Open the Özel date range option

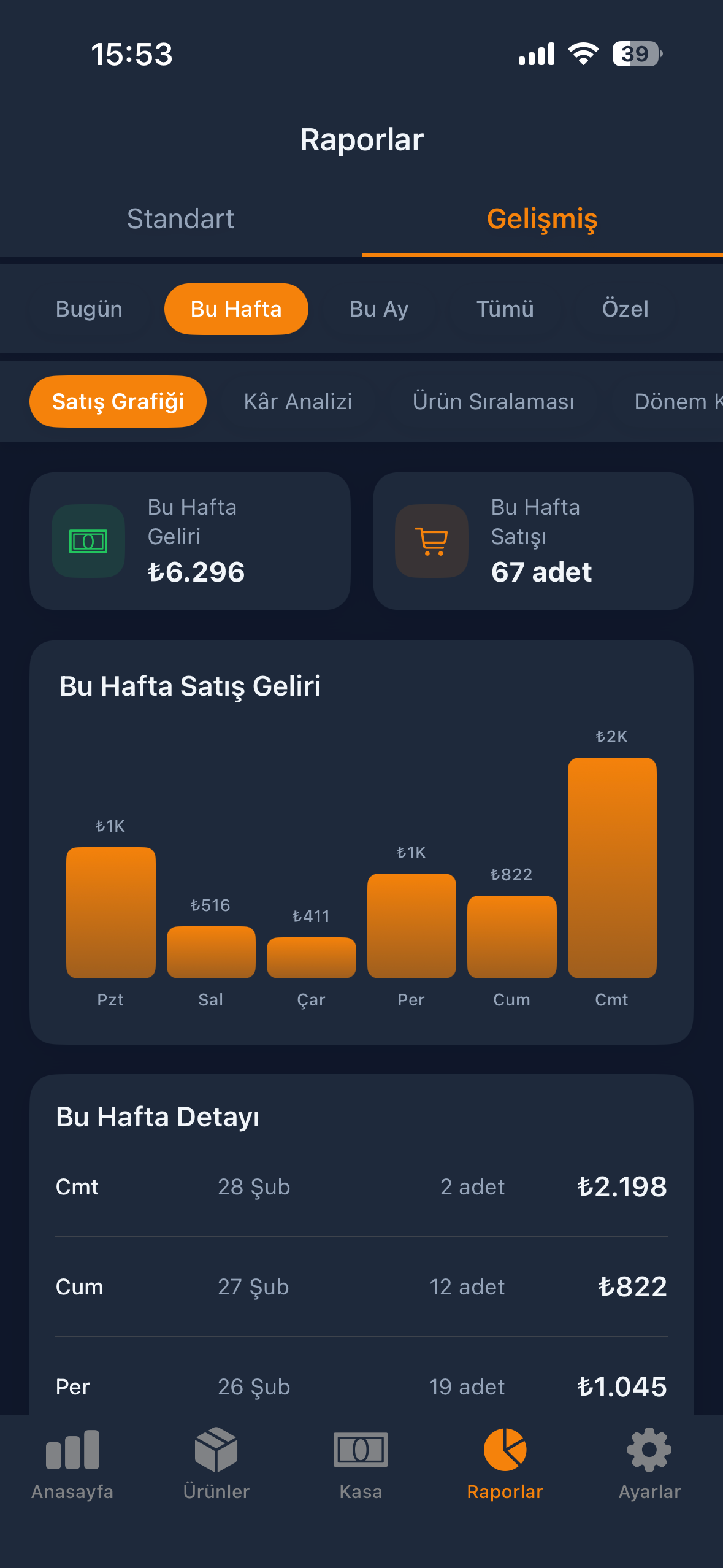pos(625,309)
